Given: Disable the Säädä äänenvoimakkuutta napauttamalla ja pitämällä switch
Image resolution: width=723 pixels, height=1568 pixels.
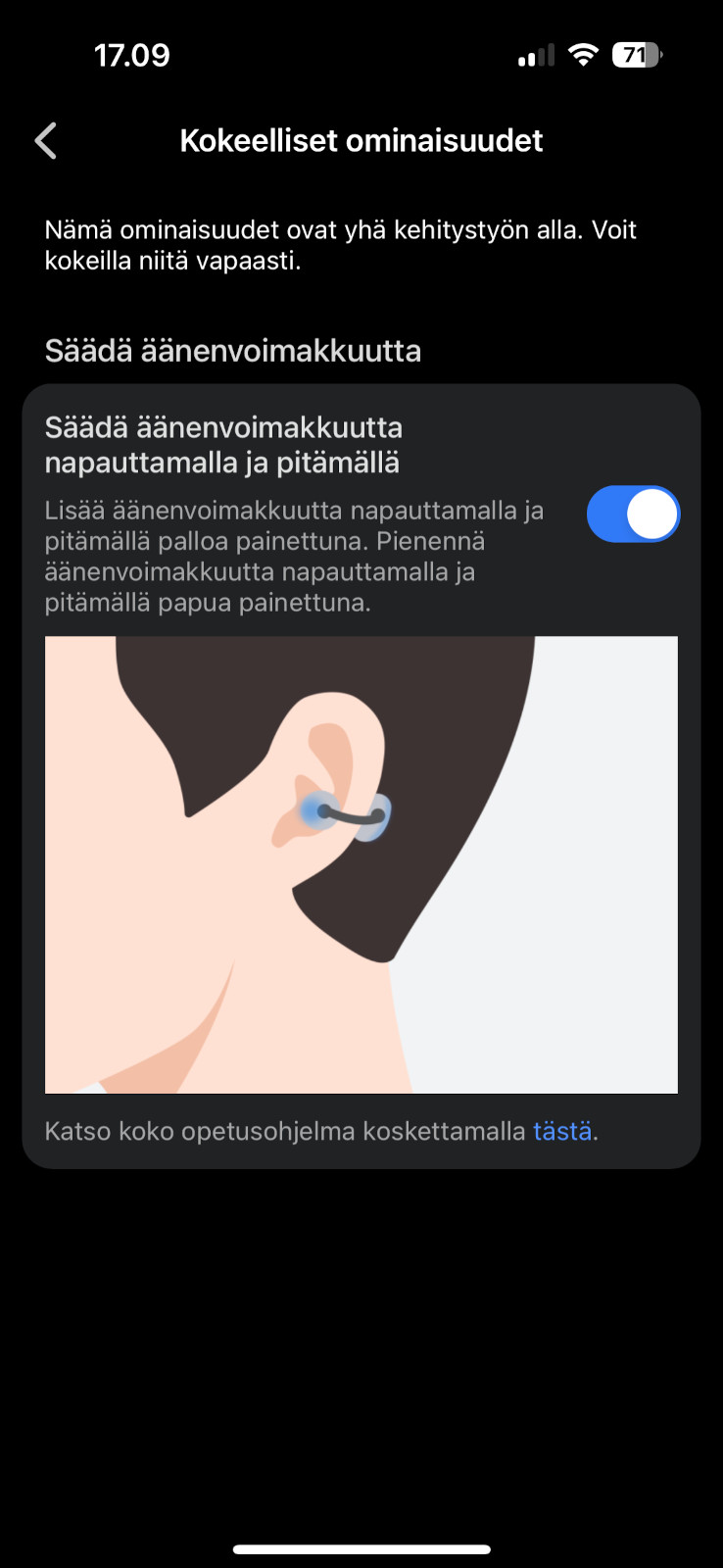Looking at the screenshot, I should [633, 514].
